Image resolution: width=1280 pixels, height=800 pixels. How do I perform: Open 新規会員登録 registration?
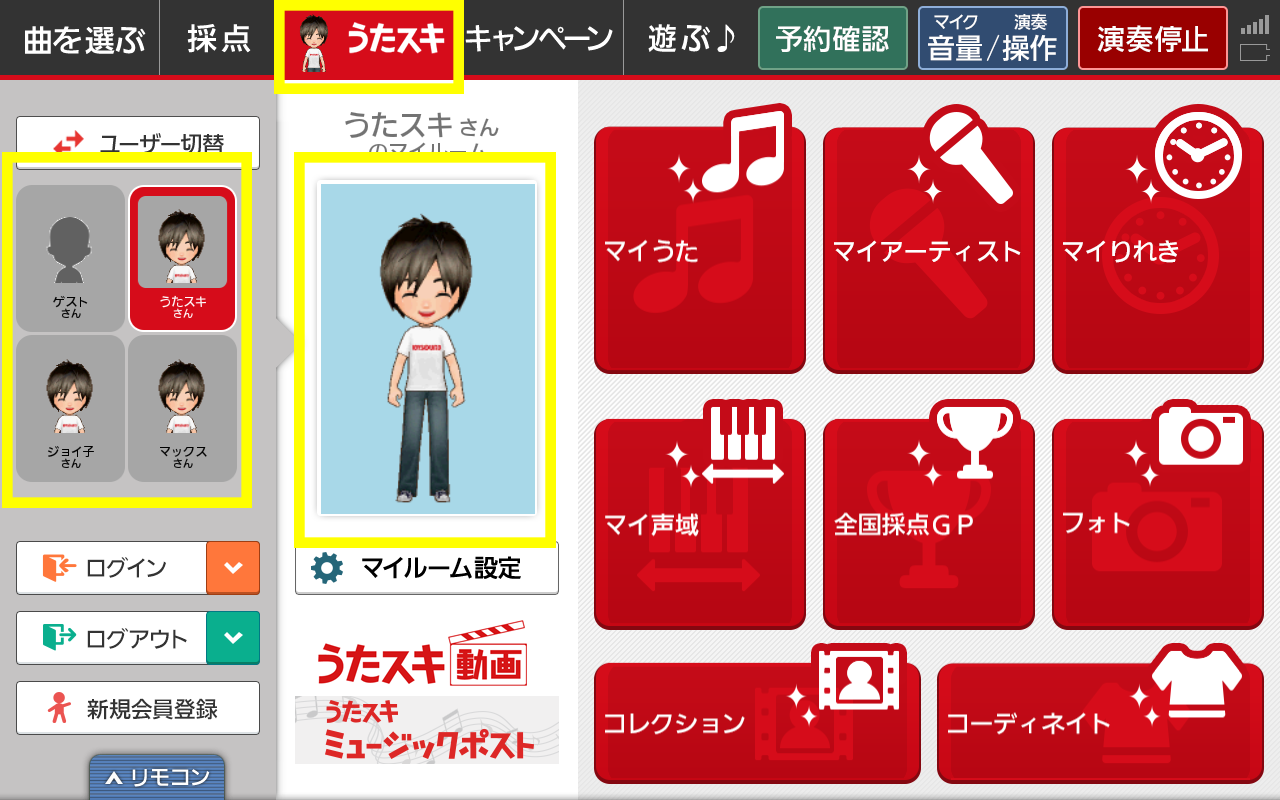[138, 708]
